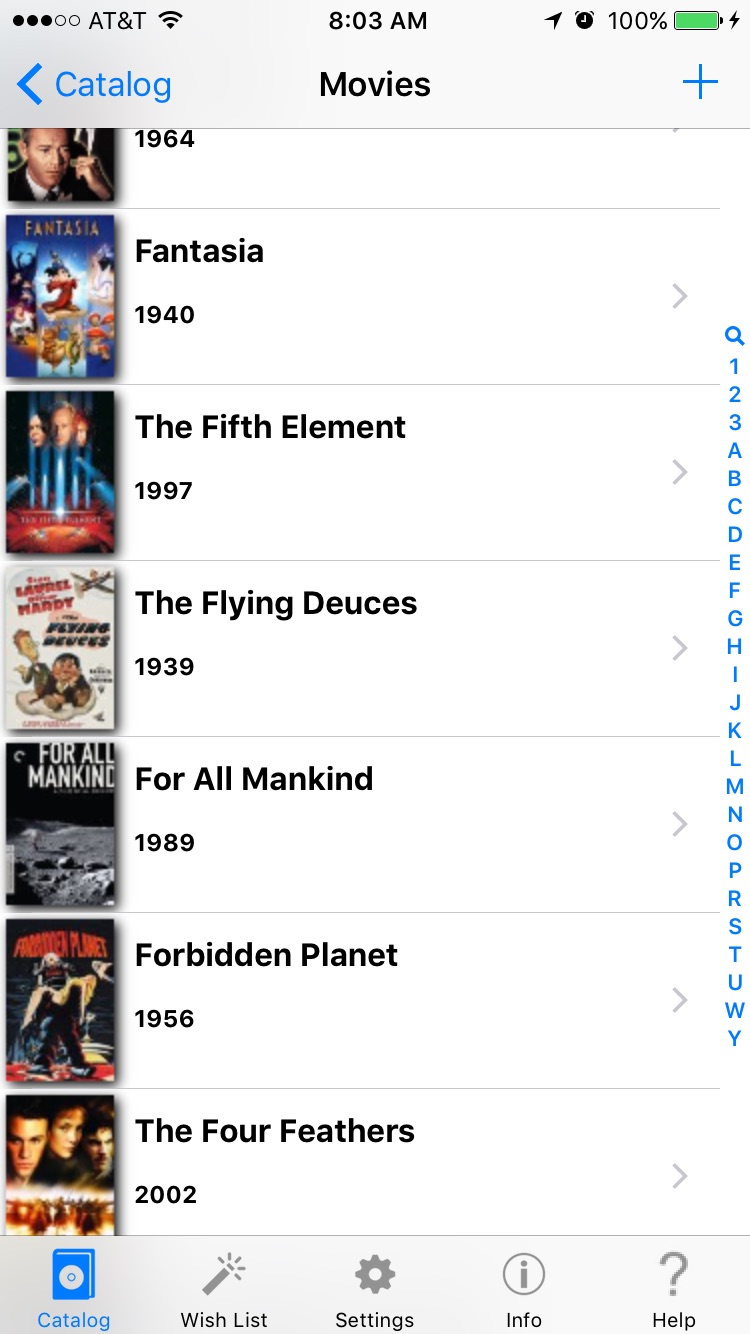Go back to Catalog

pyautogui.click(x=94, y=85)
